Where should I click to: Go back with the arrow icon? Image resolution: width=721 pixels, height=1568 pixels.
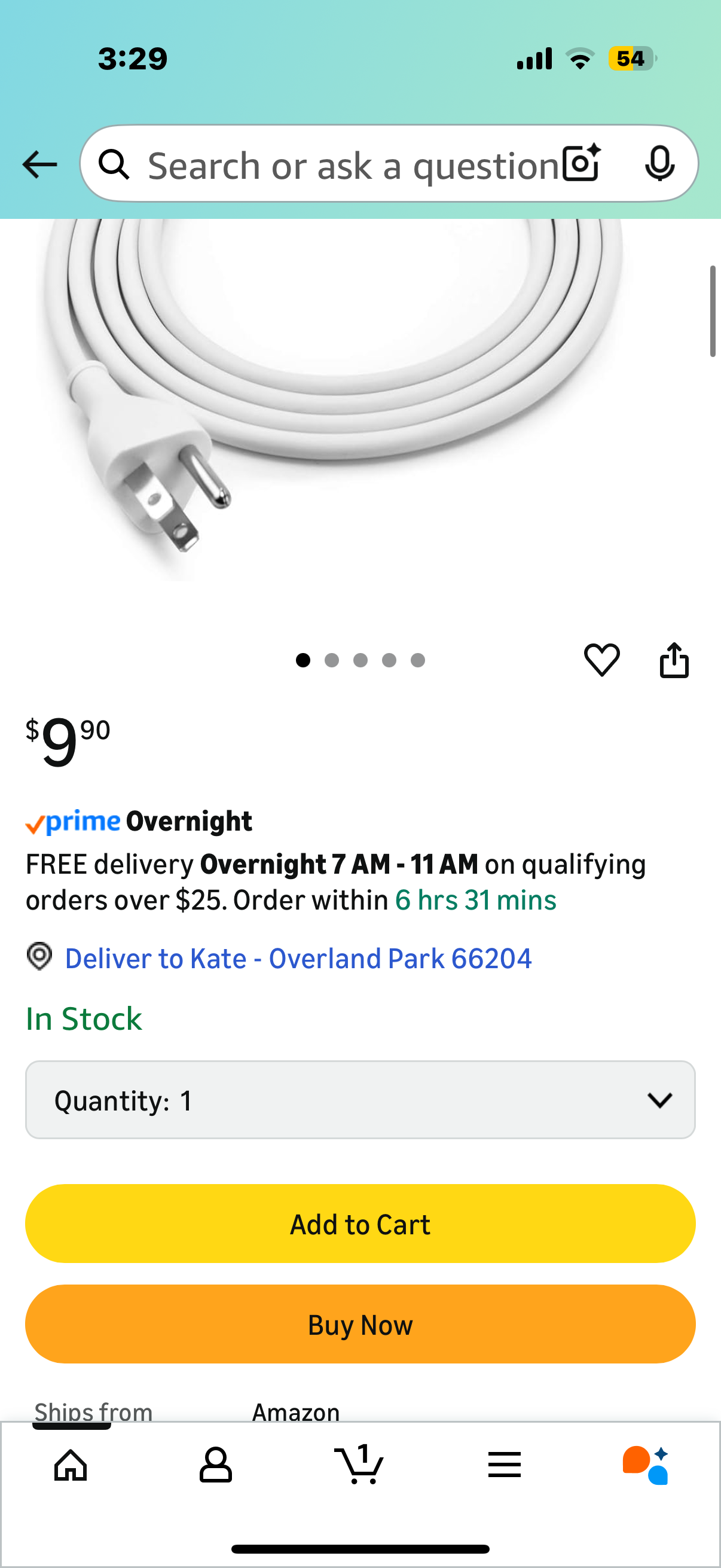point(39,164)
